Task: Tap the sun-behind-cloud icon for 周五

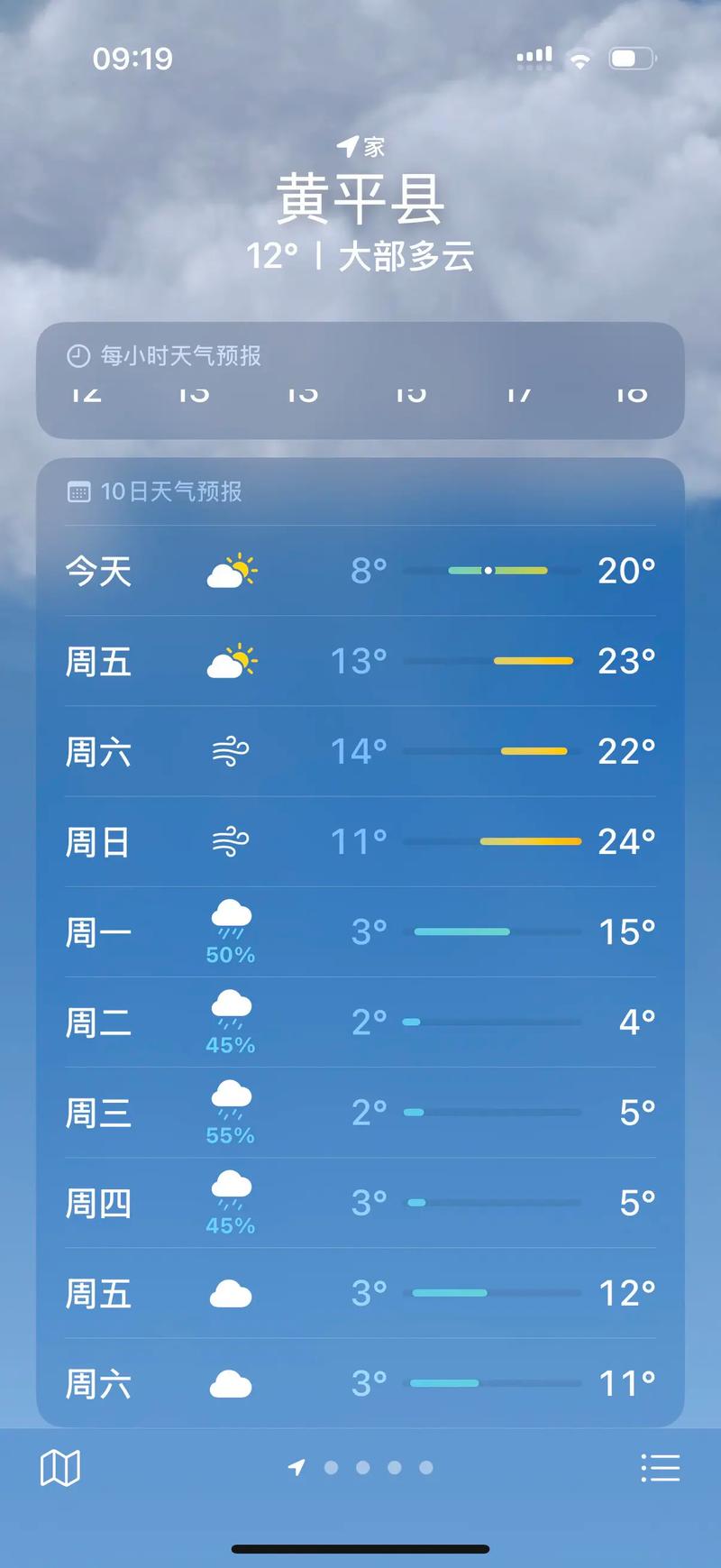Action: (233, 661)
